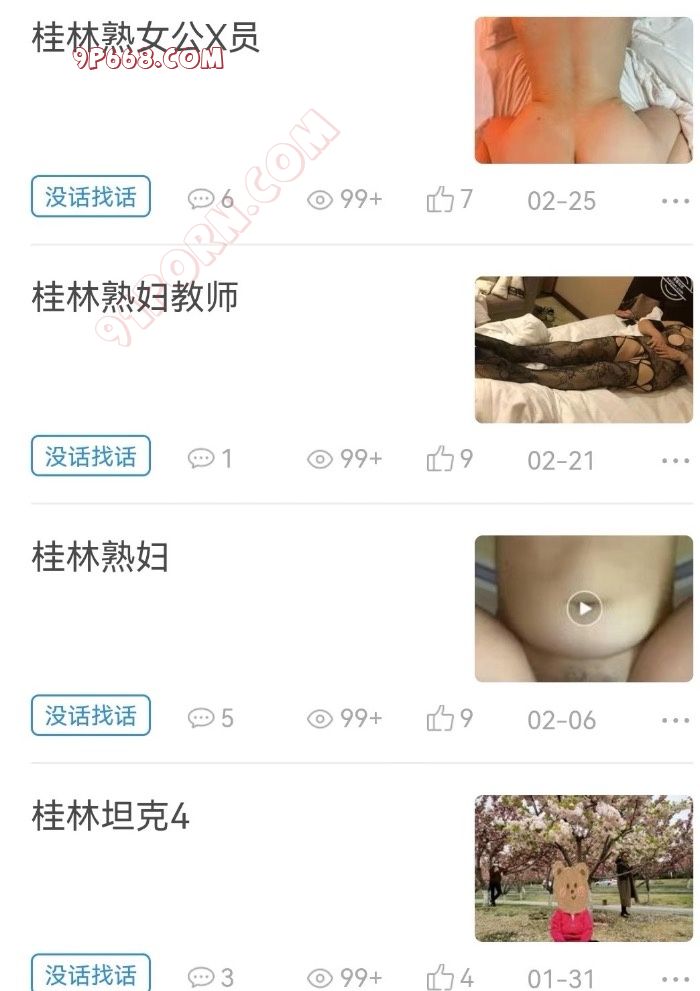This screenshot has height=991, width=700.
Task: Open comments on the 02-06 post
Action: (201, 718)
